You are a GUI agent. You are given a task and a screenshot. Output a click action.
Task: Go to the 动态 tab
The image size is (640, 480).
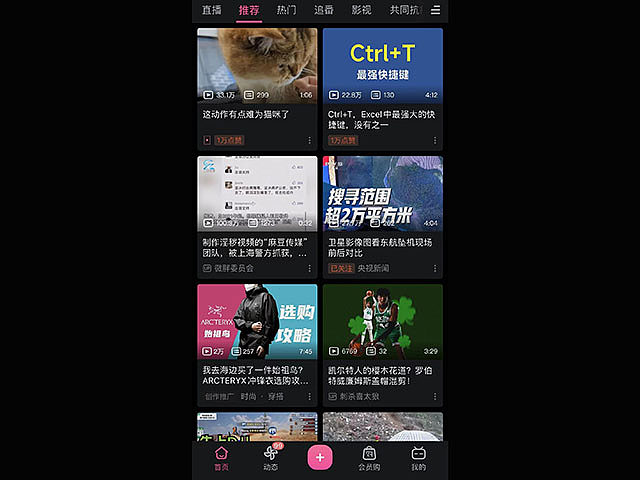point(270,459)
